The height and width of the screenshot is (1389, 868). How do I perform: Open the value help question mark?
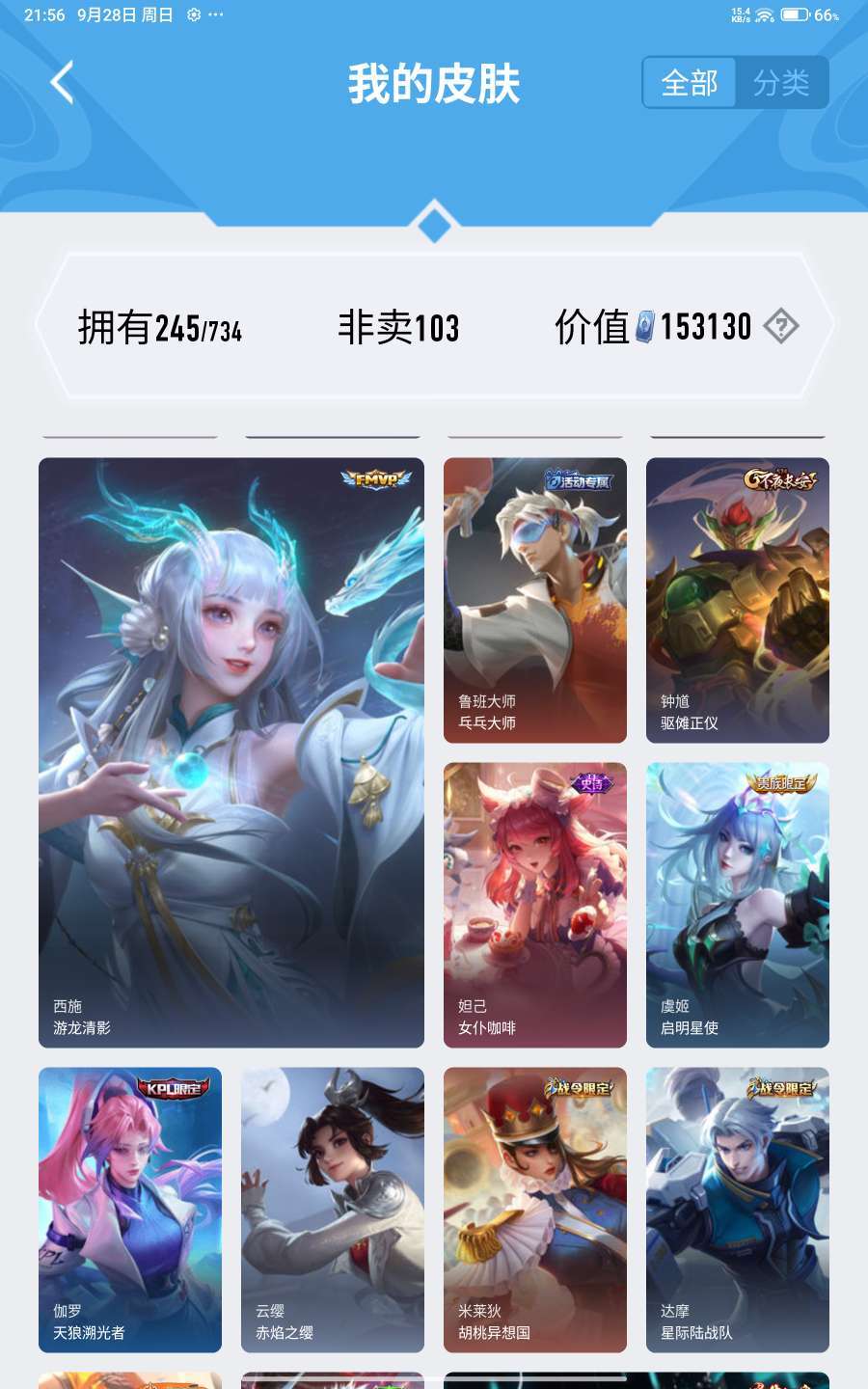click(780, 326)
